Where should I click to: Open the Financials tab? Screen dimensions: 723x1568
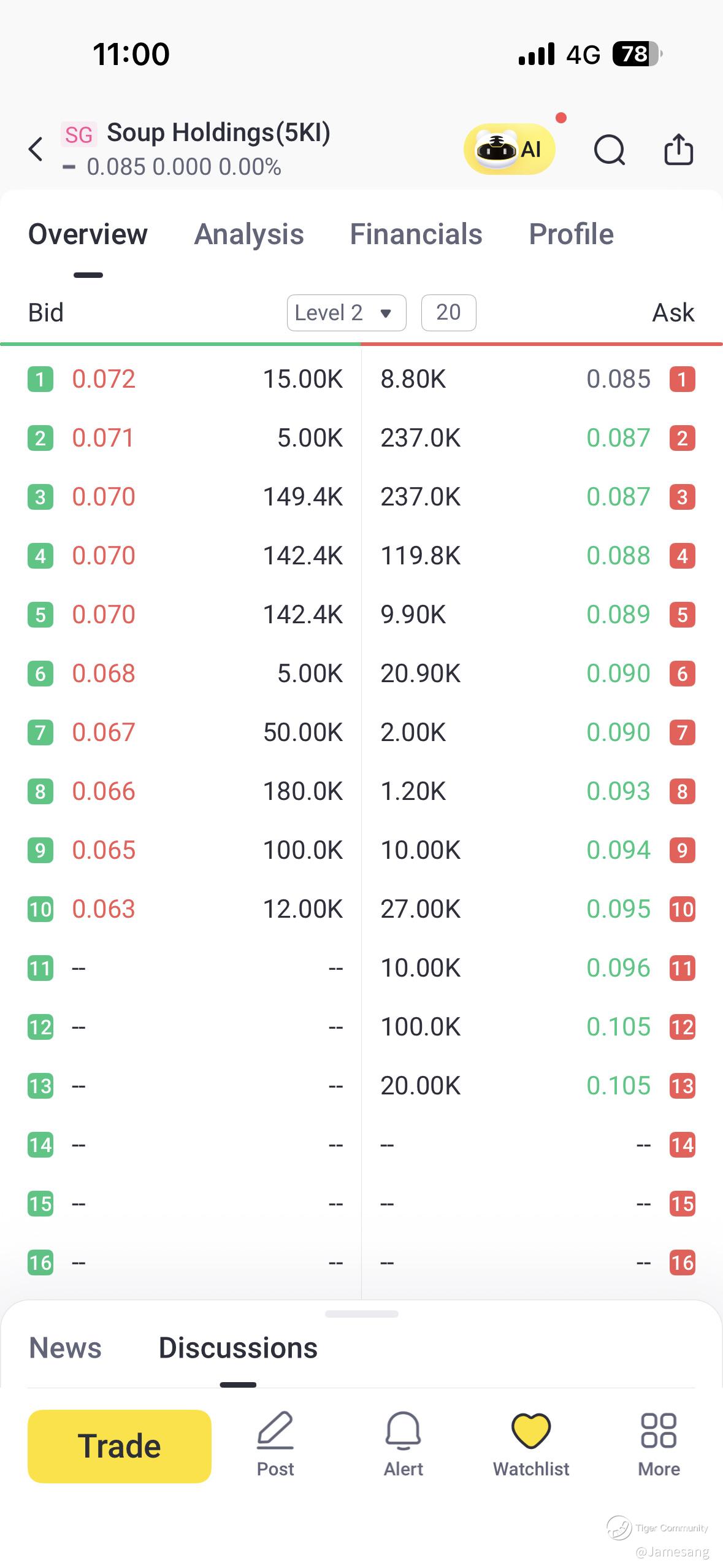point(416,234)
